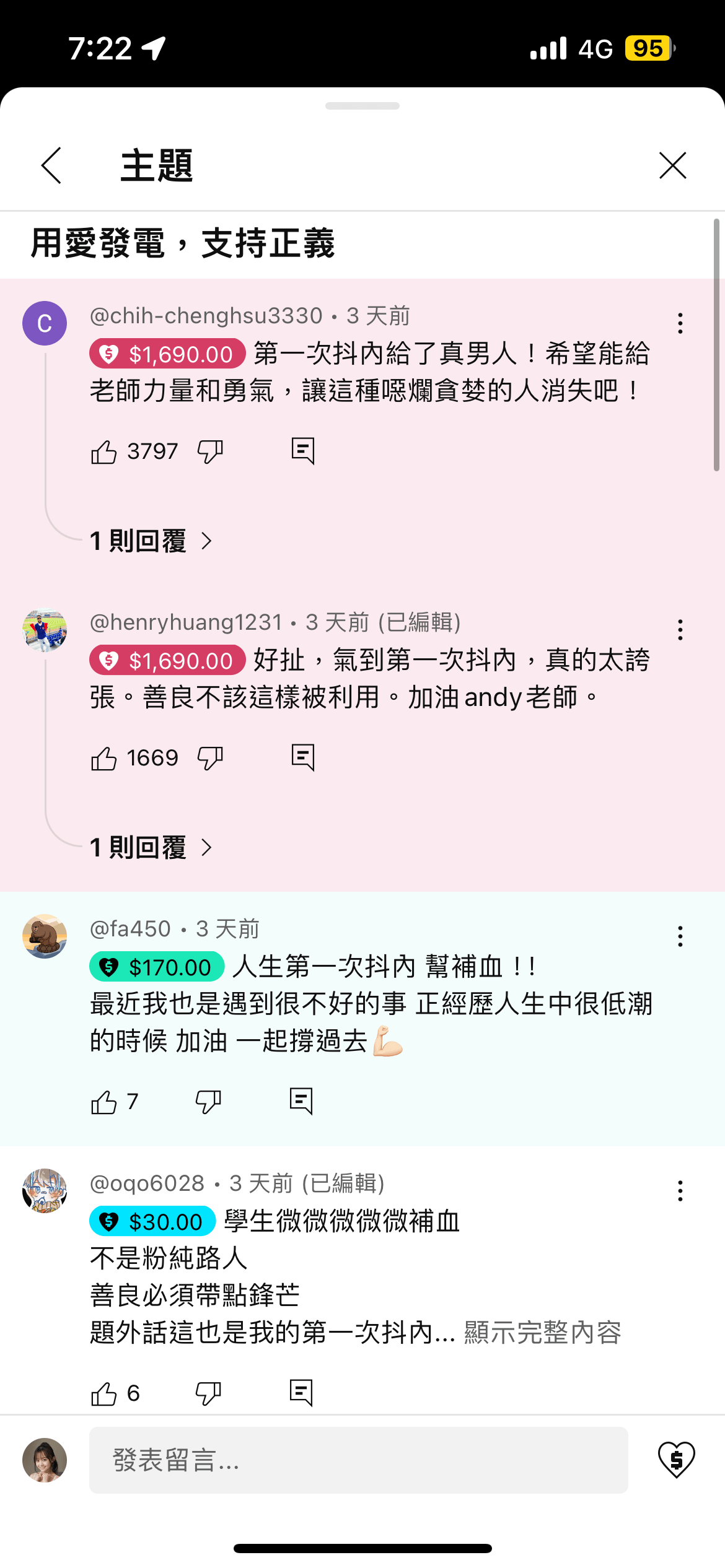
Task: Like the comment by @chih-chenghsu3330
Action: [x=104, y=451]
